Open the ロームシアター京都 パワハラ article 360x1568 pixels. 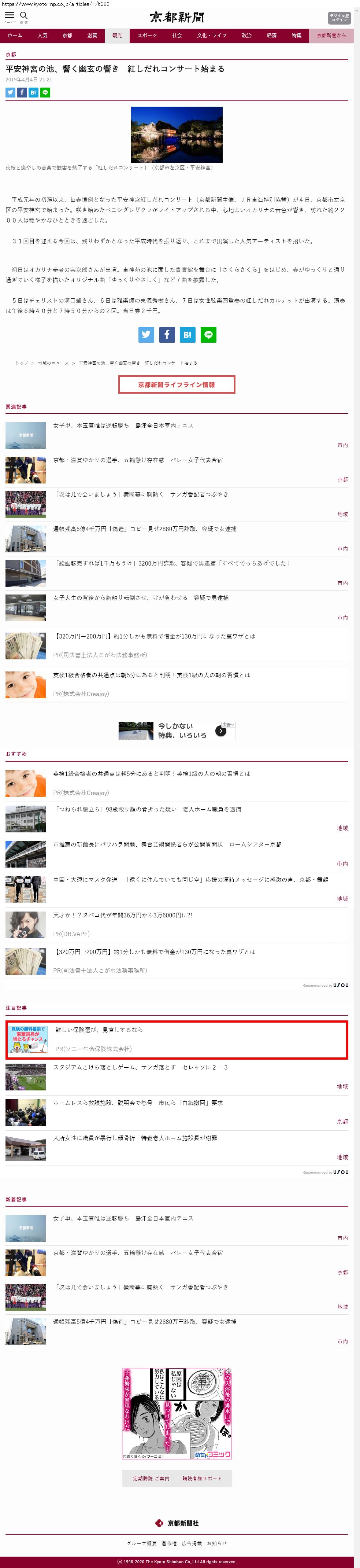tap(167, 844)
